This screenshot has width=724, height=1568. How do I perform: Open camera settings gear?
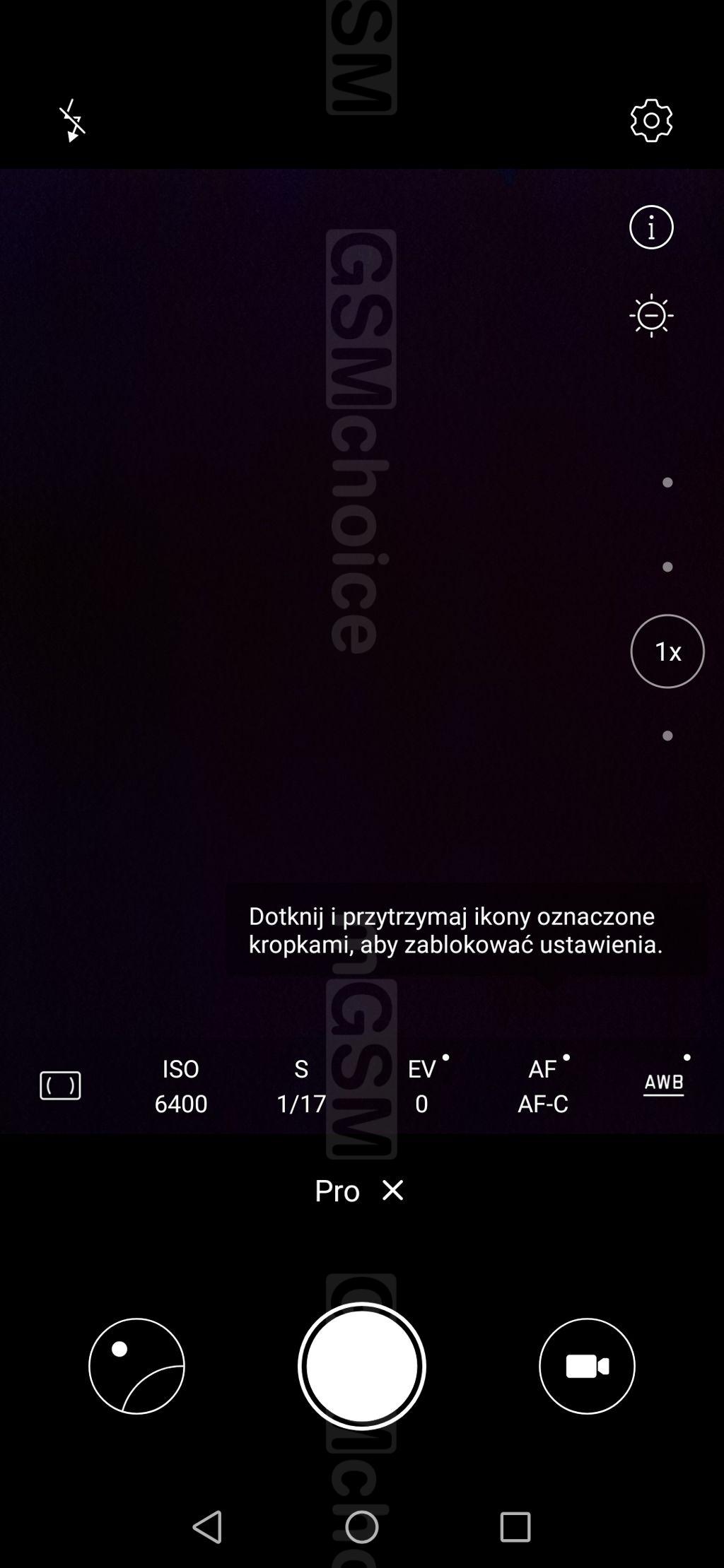(651, 120)
